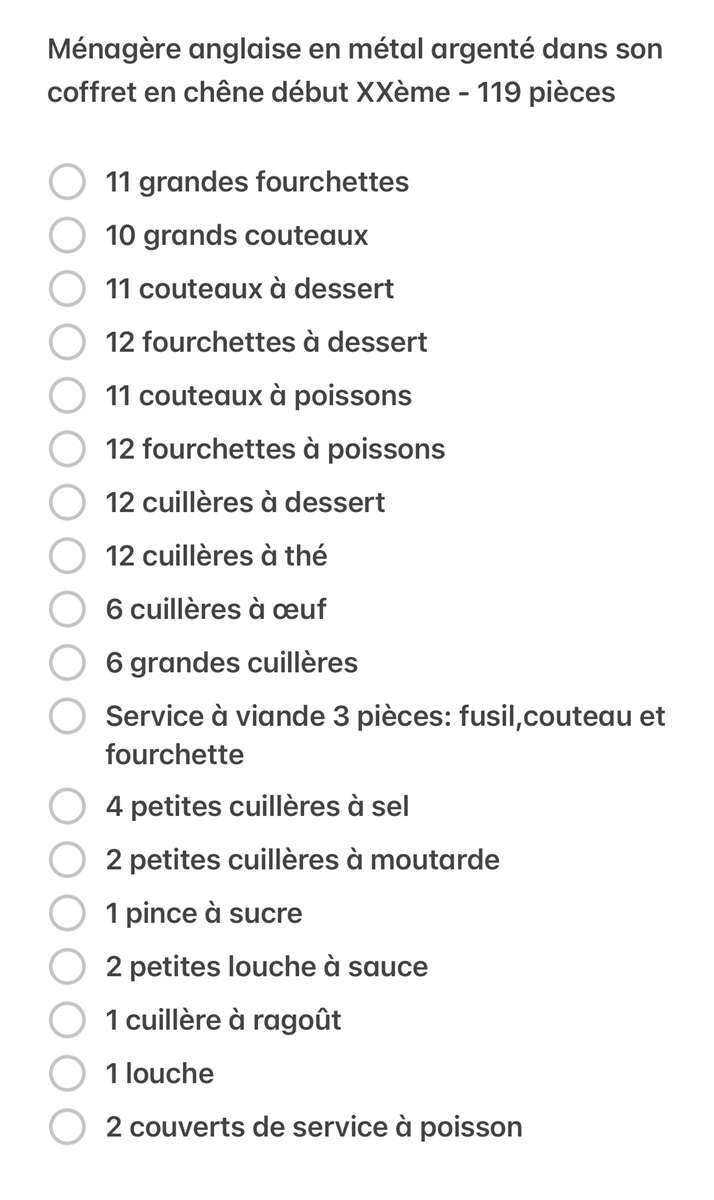This screenshot has width=714, height=1200.
Task: Check the 6 cuillères à œuf item
Action: pos(67,610)
